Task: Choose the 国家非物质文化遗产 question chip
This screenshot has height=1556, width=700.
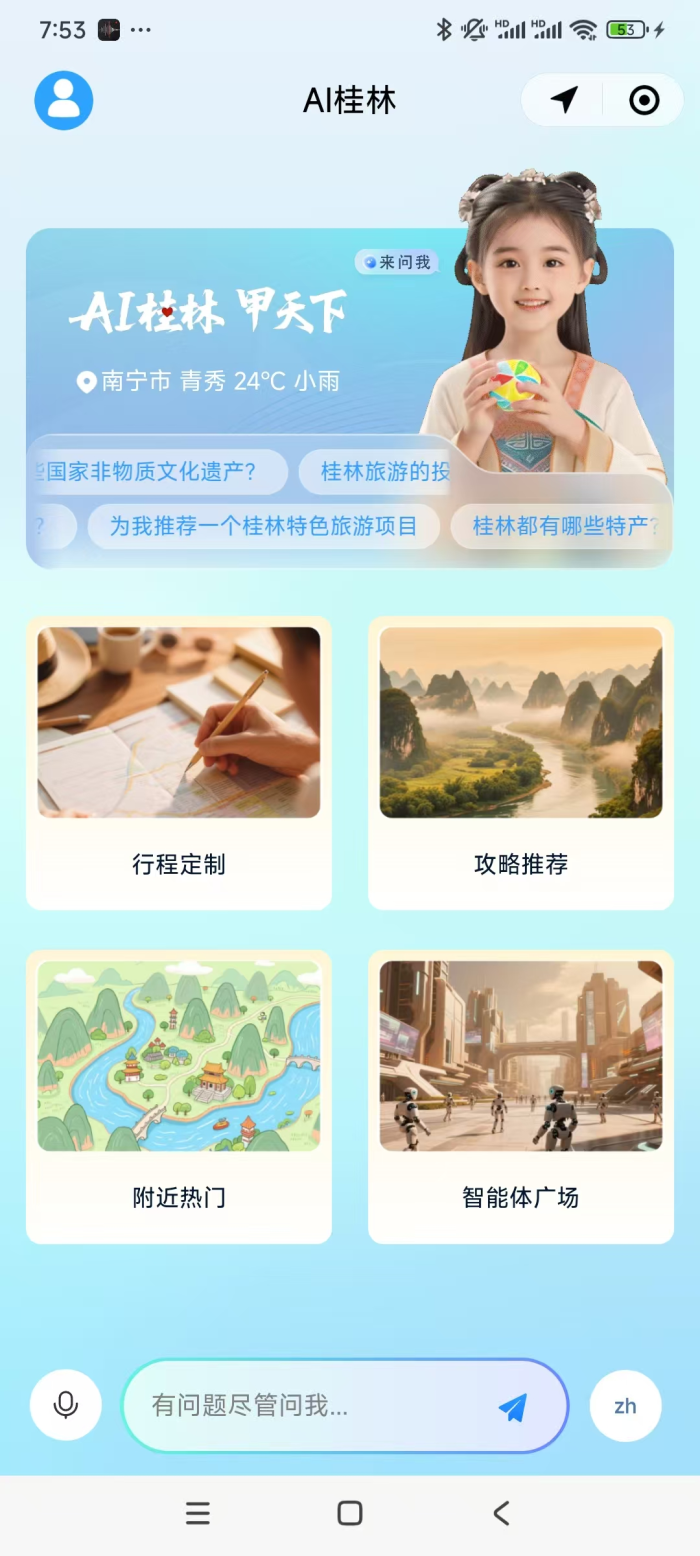Action: 158,472
